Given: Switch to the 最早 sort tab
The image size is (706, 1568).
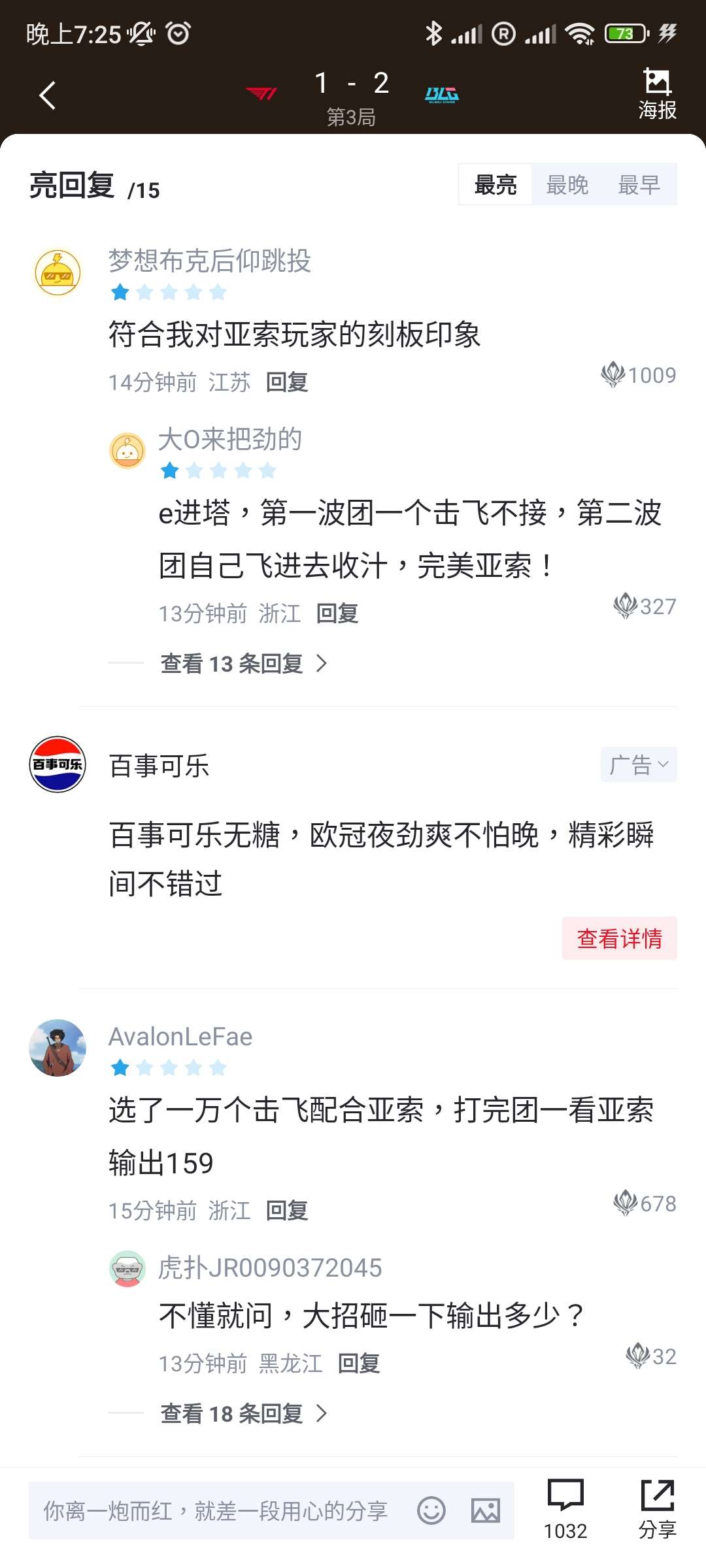Looking at the screenshot, I should (x=639, y=185).
